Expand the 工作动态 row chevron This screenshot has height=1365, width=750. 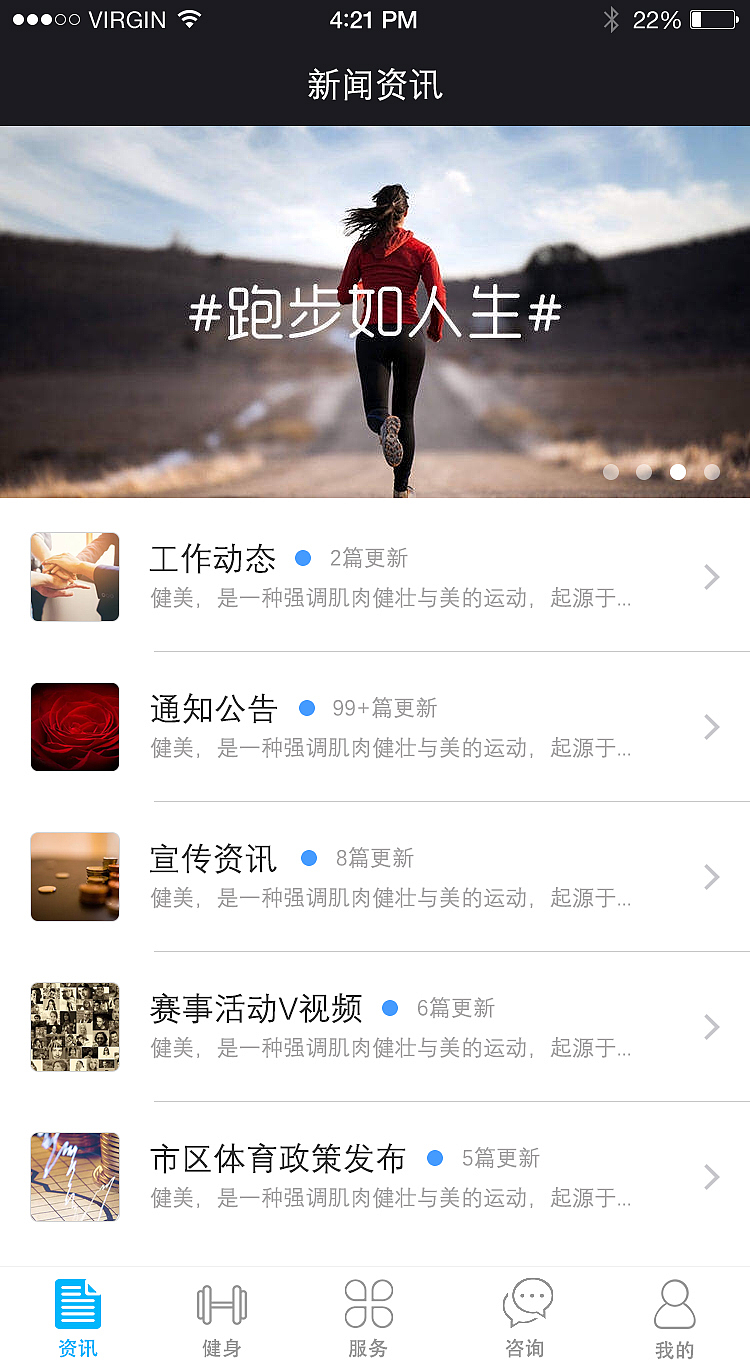711,577
